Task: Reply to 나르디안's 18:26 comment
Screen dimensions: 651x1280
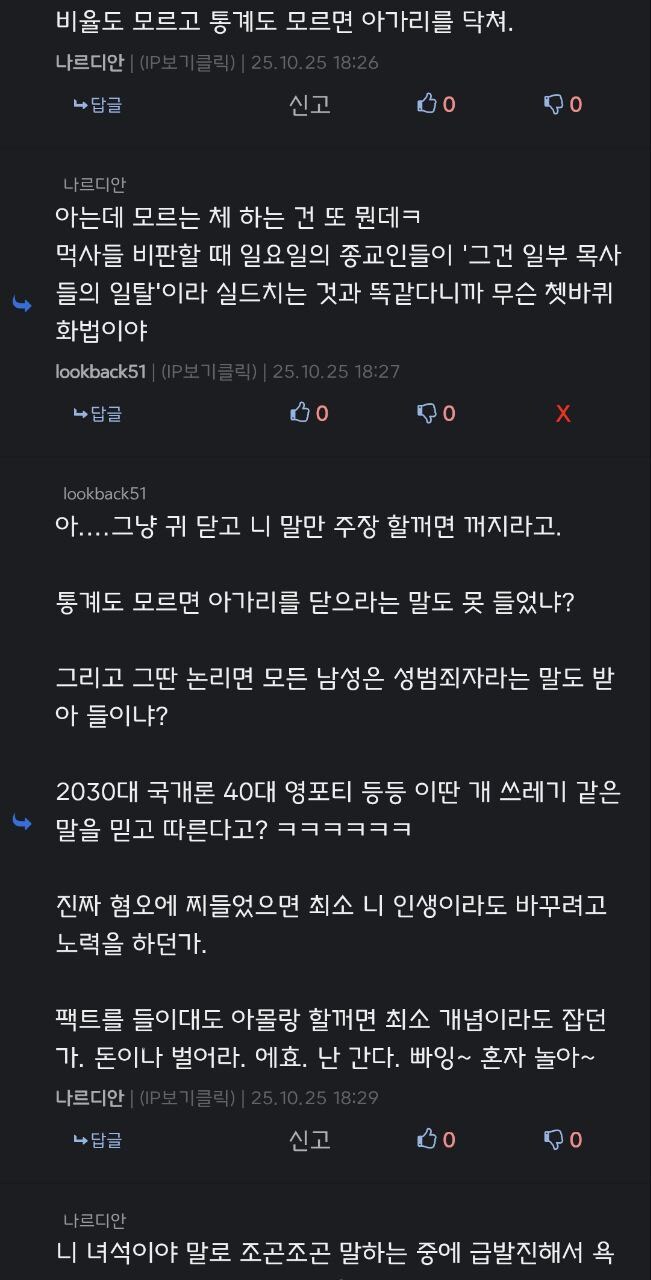Action: 97,105
